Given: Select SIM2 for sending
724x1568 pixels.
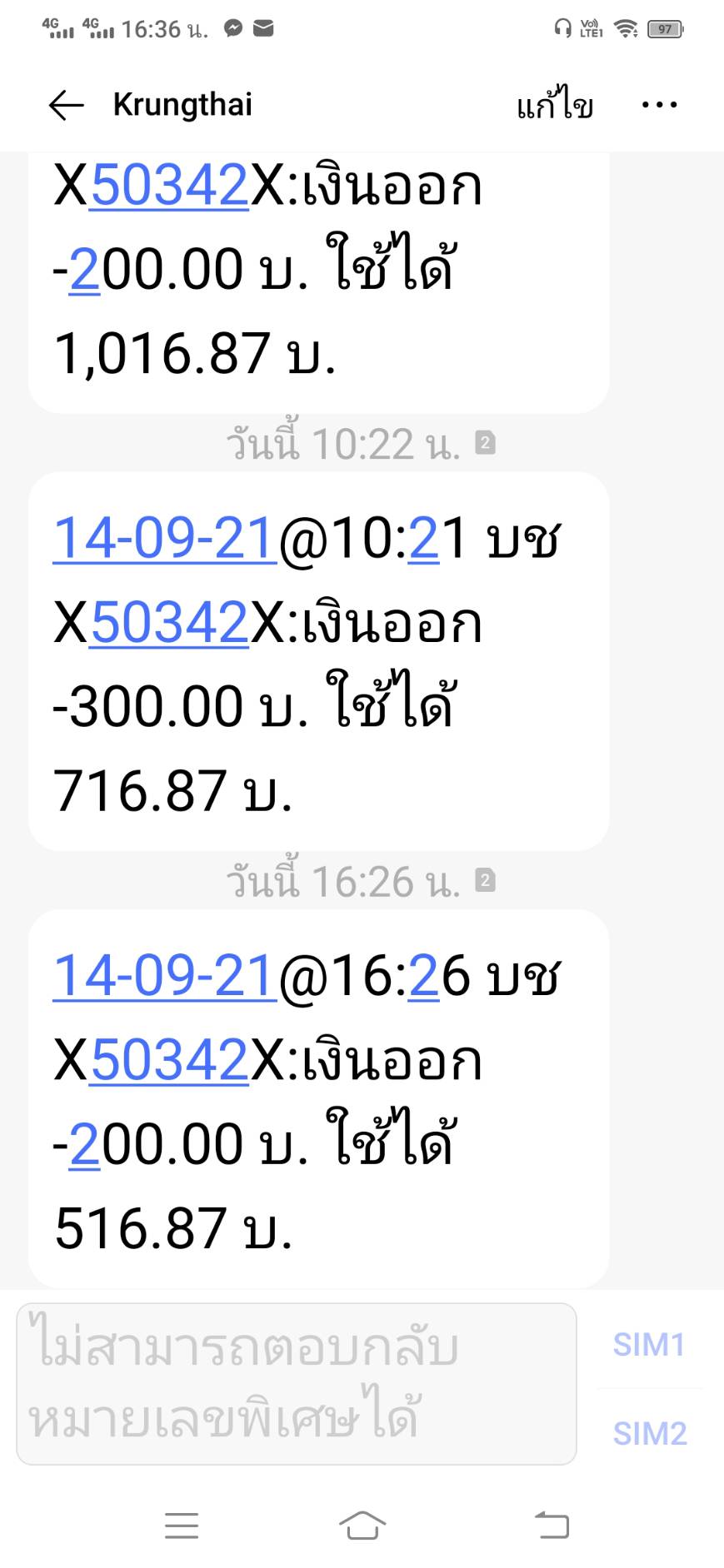Looking at the screenshot, I should (649, 1433).
